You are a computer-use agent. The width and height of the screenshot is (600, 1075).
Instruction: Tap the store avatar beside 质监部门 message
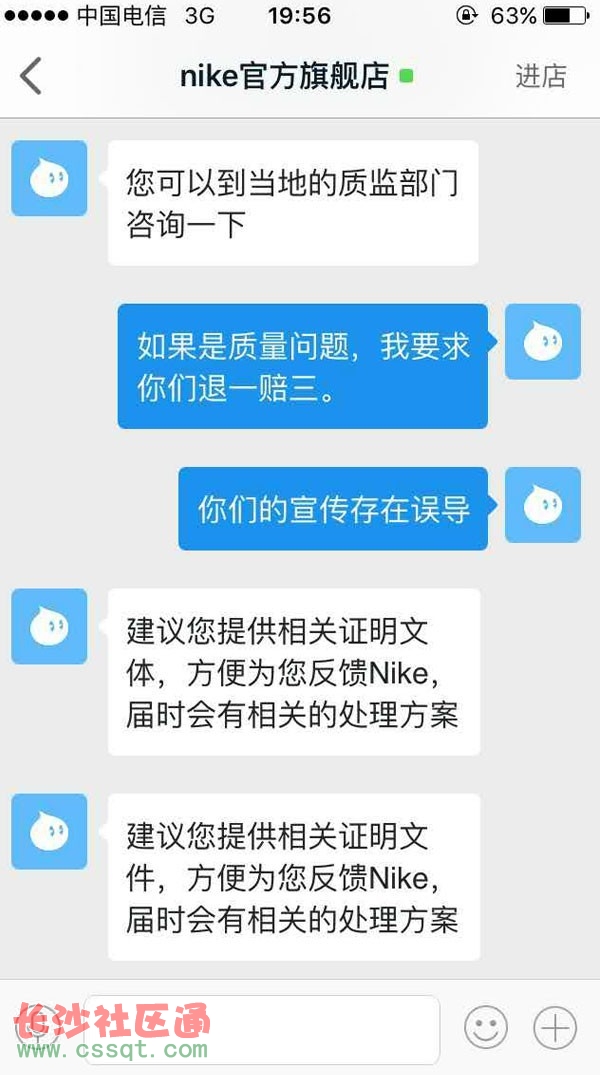[x=49, y=178]
